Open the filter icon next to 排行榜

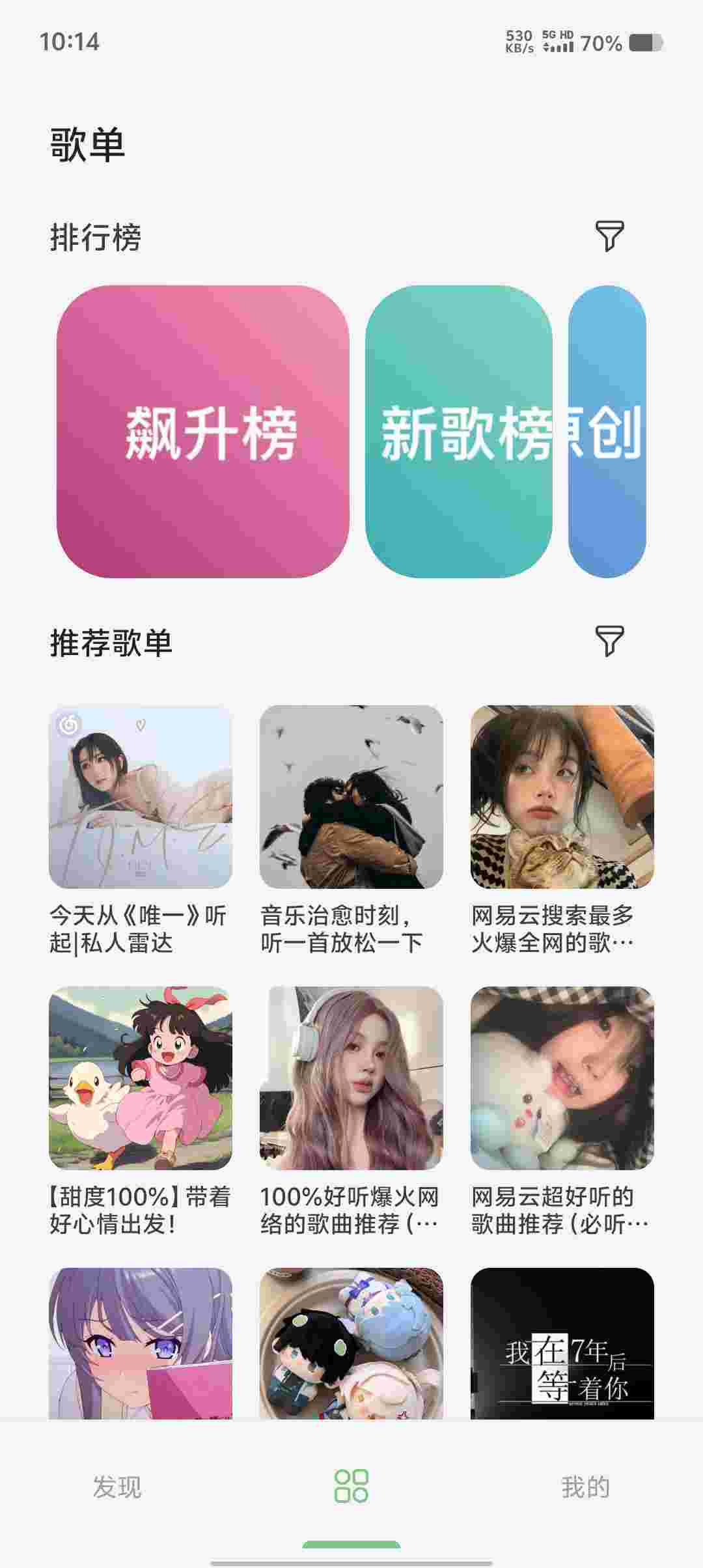[x=609, y=236]
